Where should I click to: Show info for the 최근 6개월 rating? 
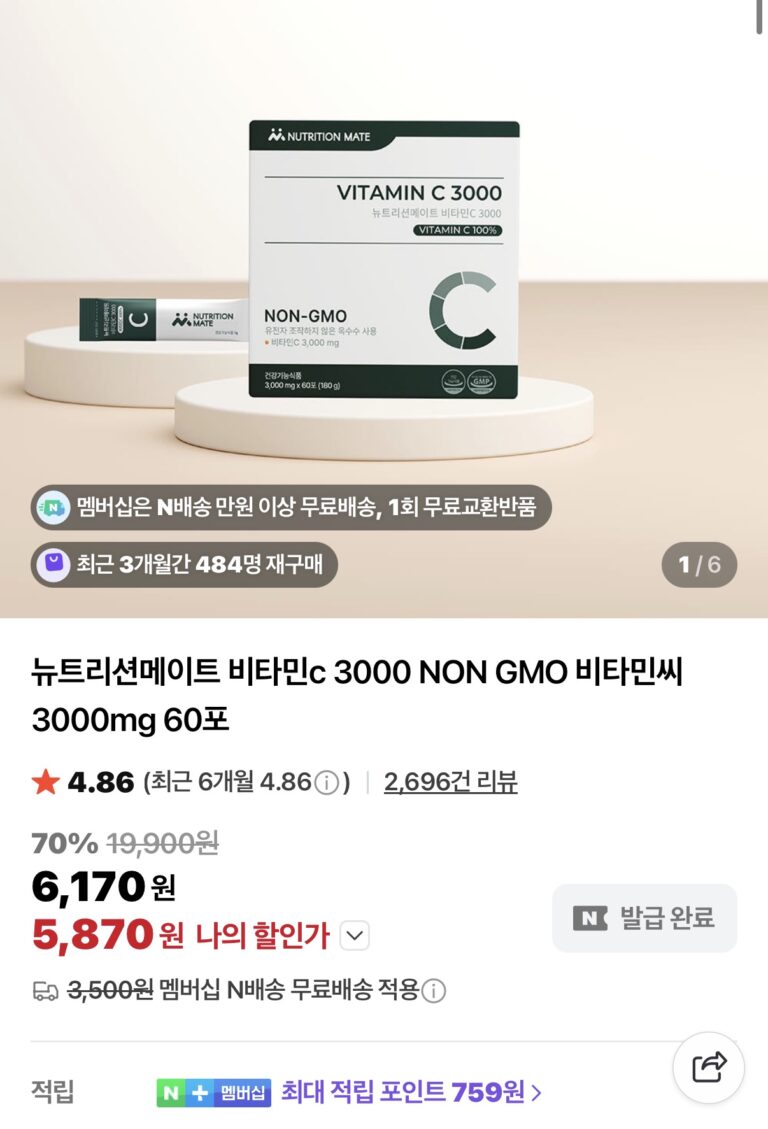click(x=326, y=783)
